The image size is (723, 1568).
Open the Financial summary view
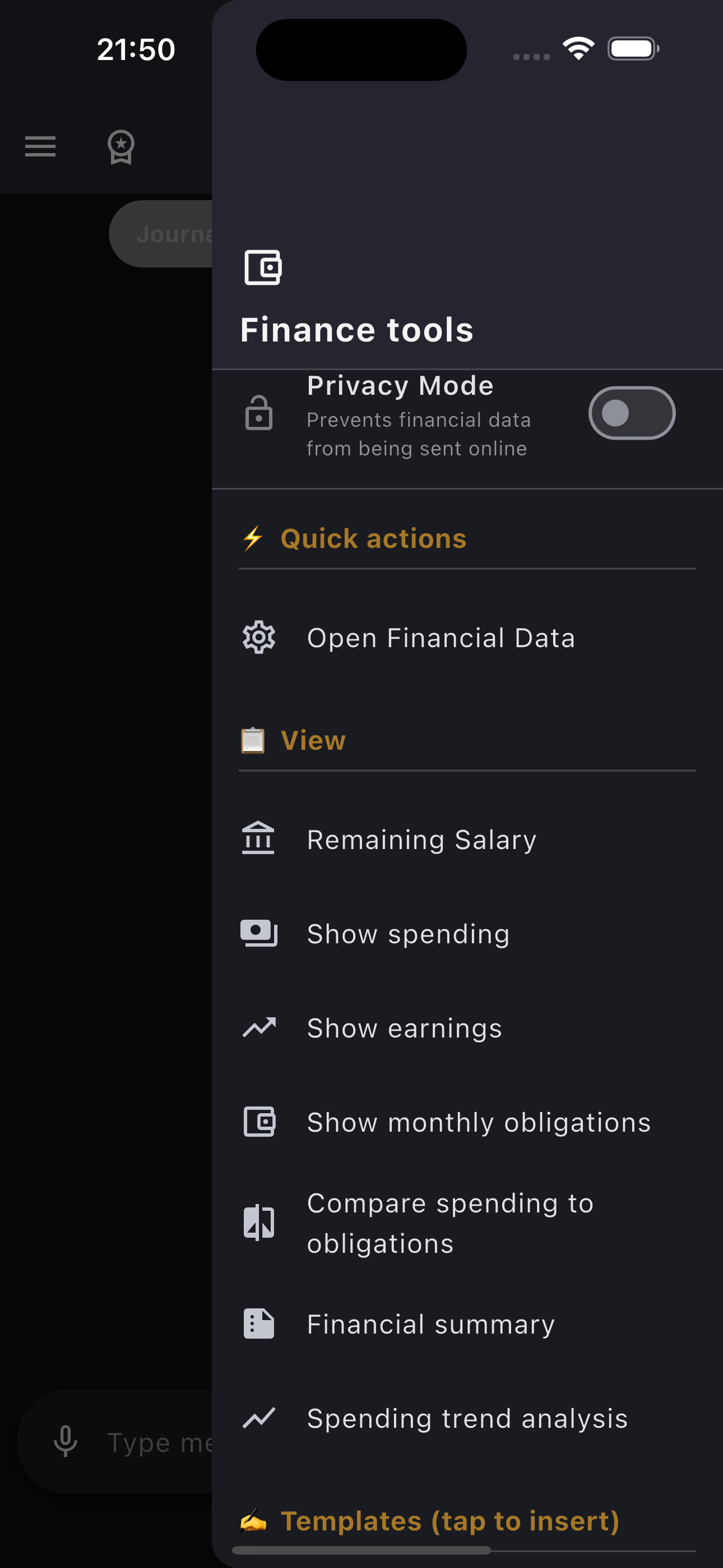(x=431, y=1323)
